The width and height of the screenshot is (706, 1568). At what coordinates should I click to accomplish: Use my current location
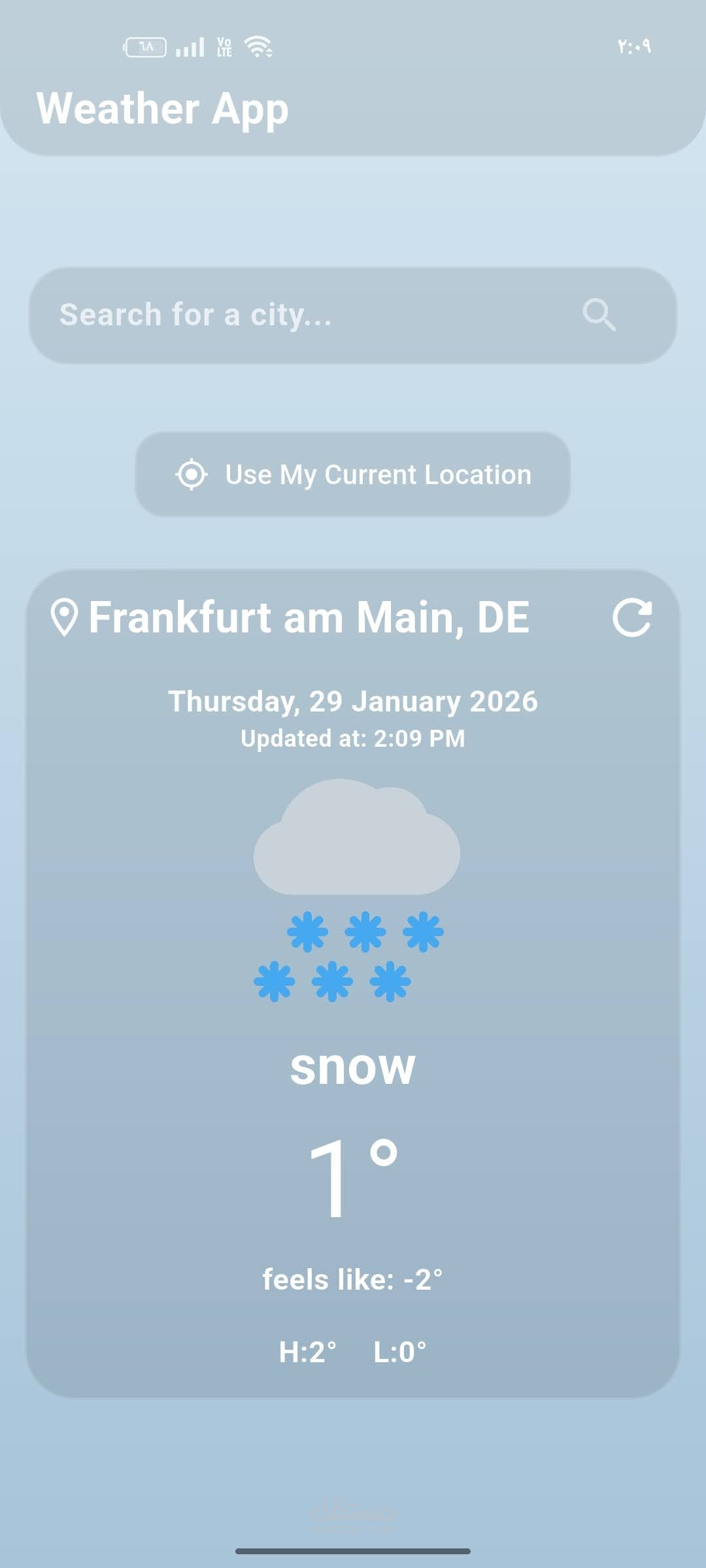[x=353, y=474]
